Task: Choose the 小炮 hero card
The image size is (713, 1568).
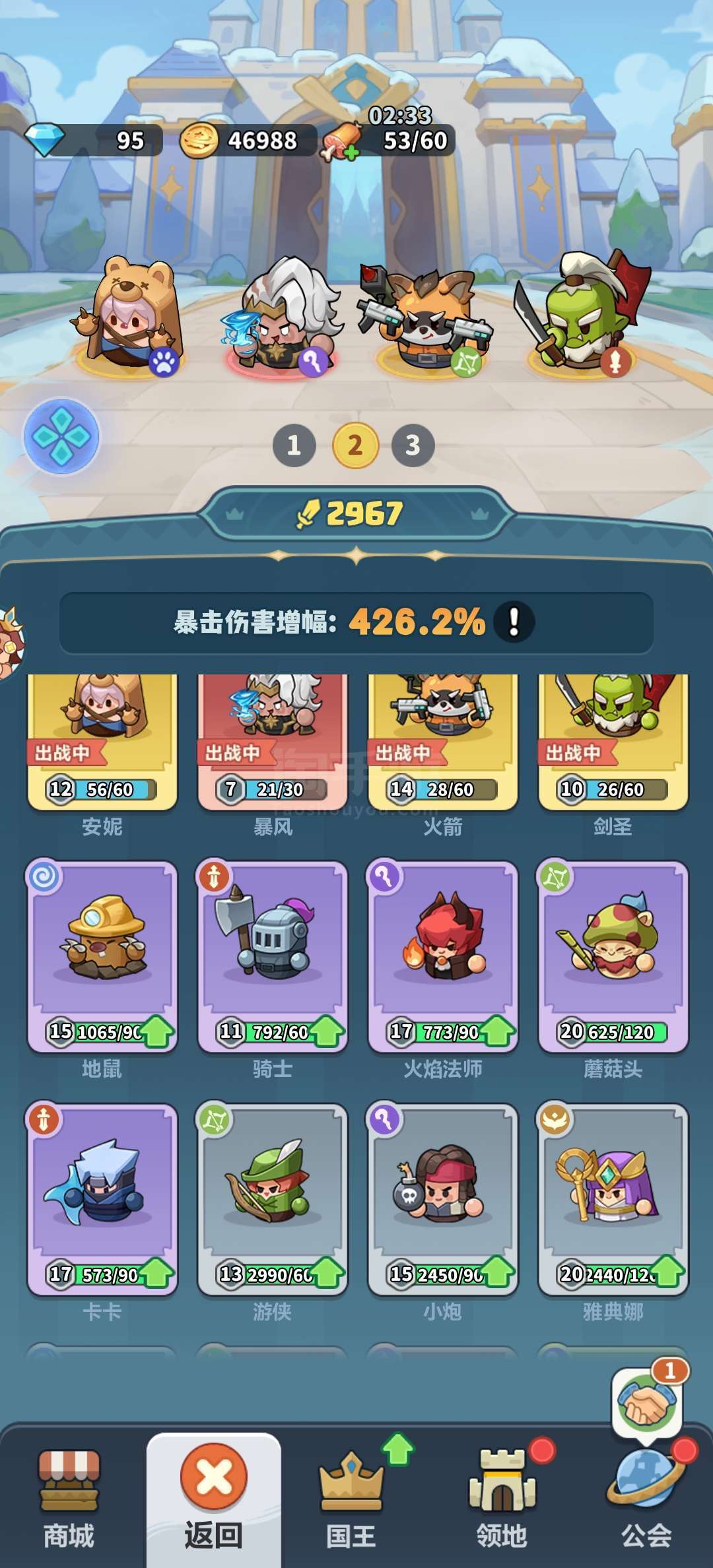Action: pos(442,1200)
